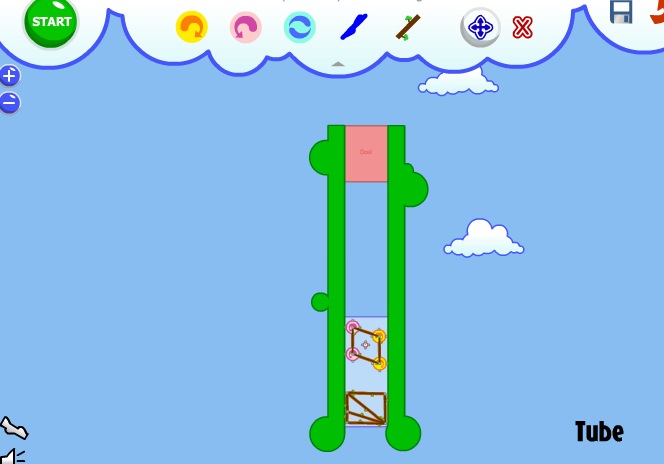Choose the blue unpowered wheel tool

[299, 27]
